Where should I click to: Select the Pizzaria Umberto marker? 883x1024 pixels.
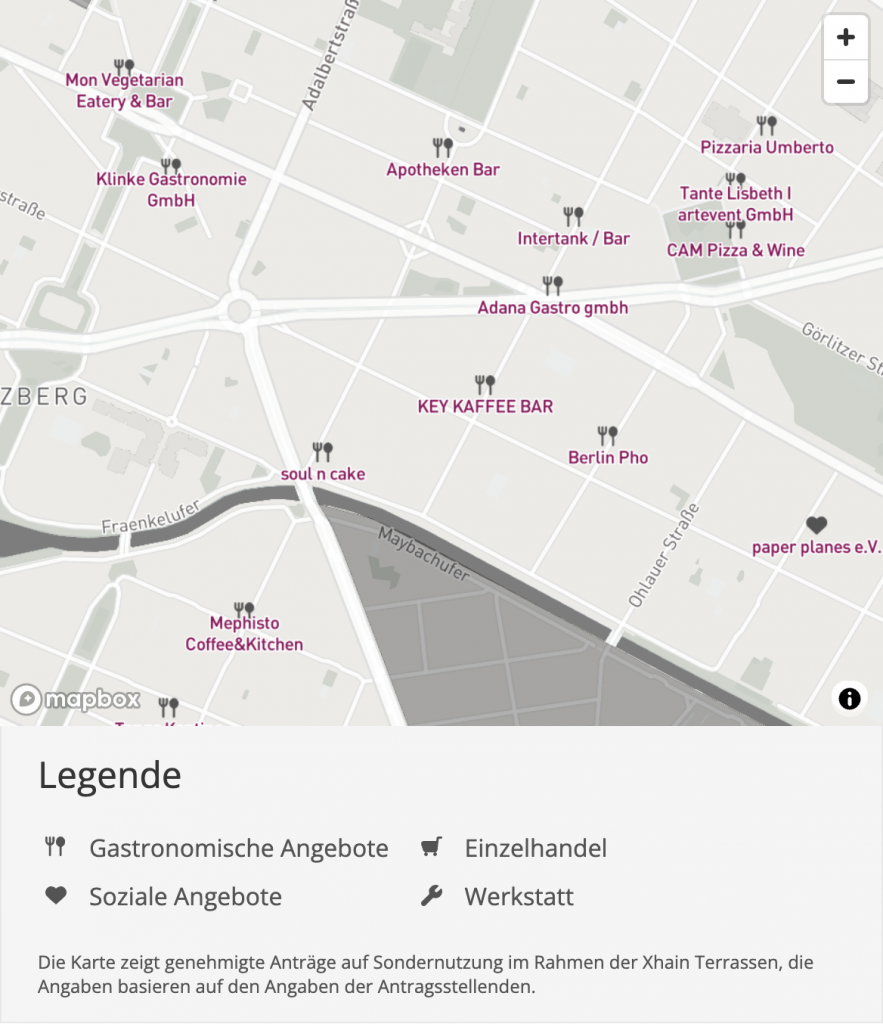767,125
